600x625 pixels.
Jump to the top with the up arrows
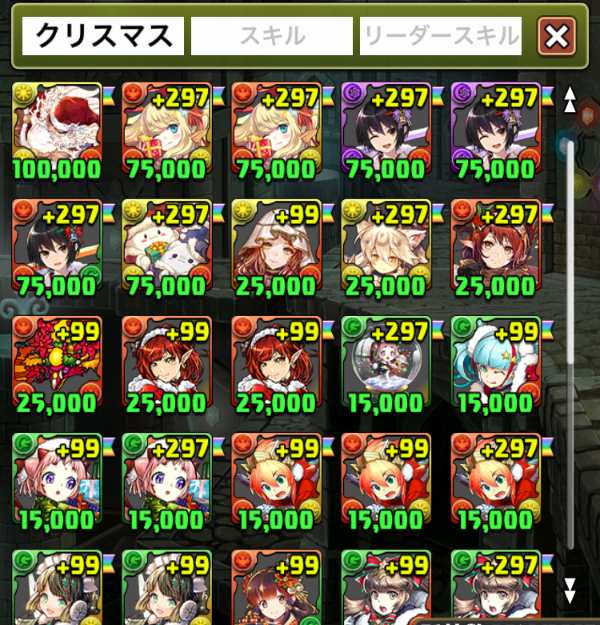pyautogui.click(x=571, y=100)
